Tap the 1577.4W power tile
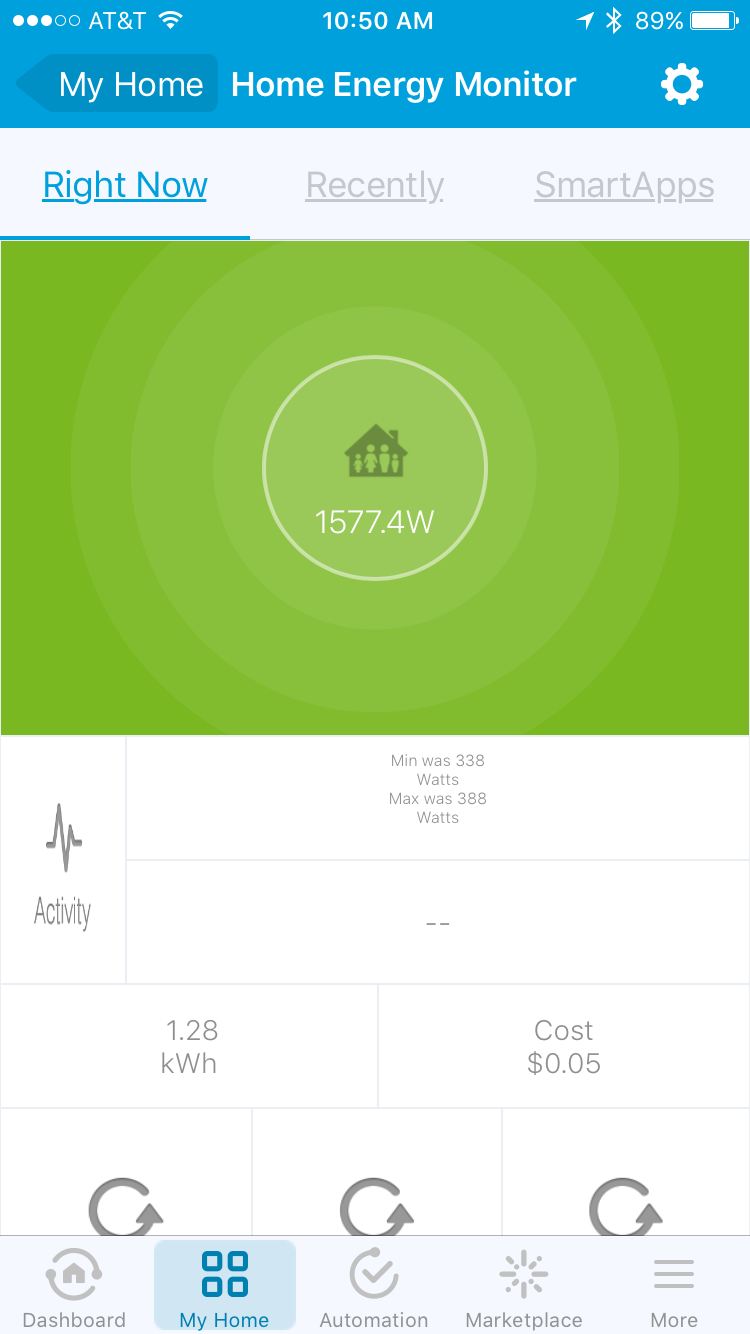 pos(375,468)
